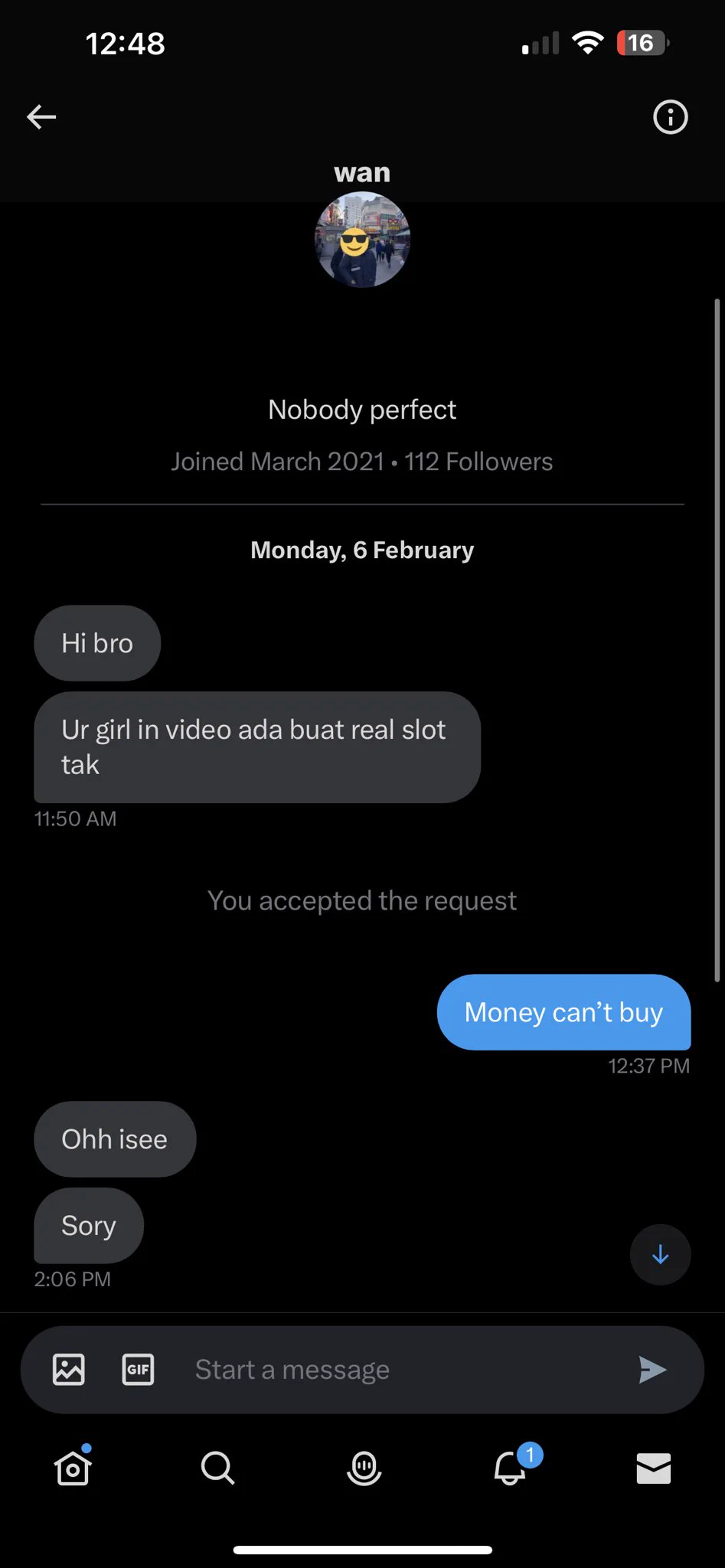Viewport: 725px width, 1568px height.
Task: View wan's profile picture
Action: point(362,240)
